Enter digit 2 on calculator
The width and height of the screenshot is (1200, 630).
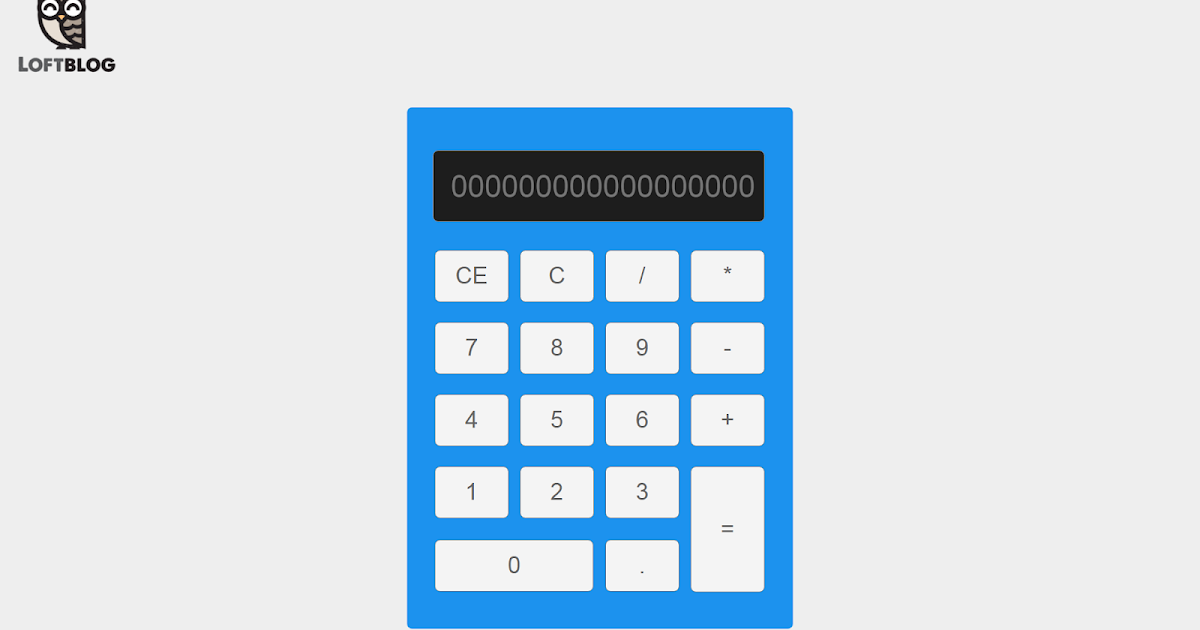[556, 492]
